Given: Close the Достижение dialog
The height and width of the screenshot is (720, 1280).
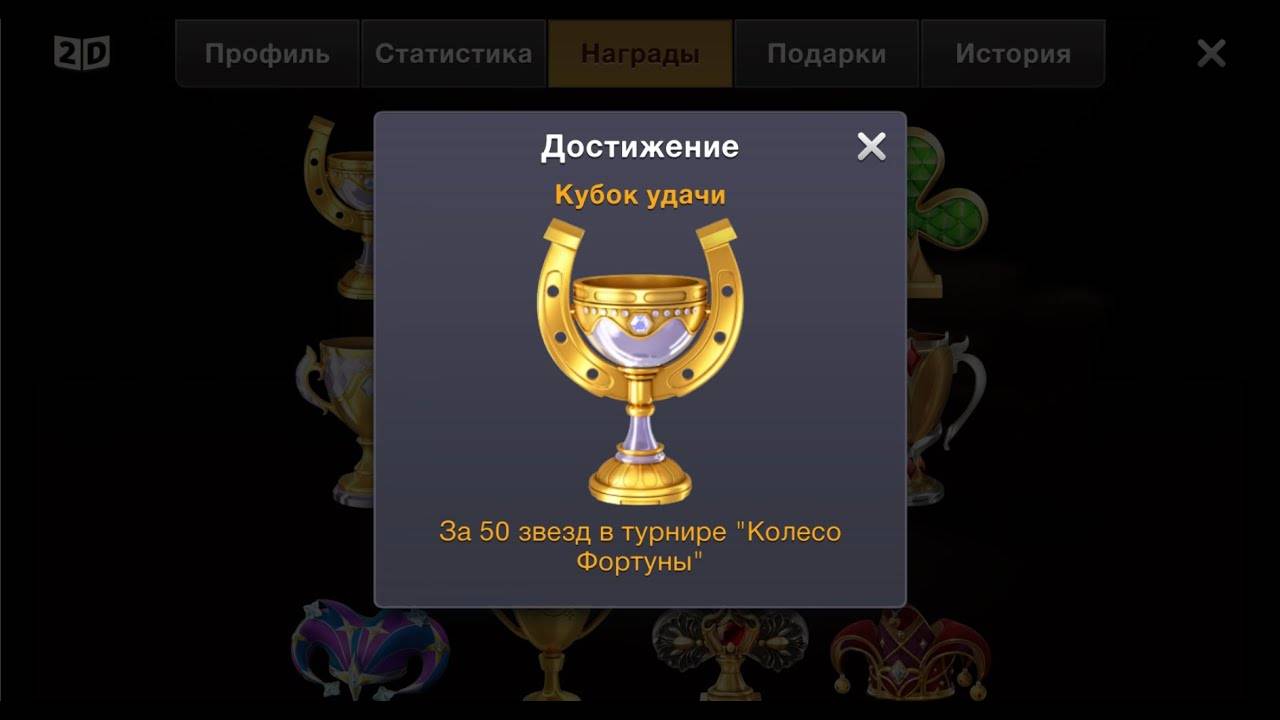Looking at the screenshot, I should pos(871,147).
